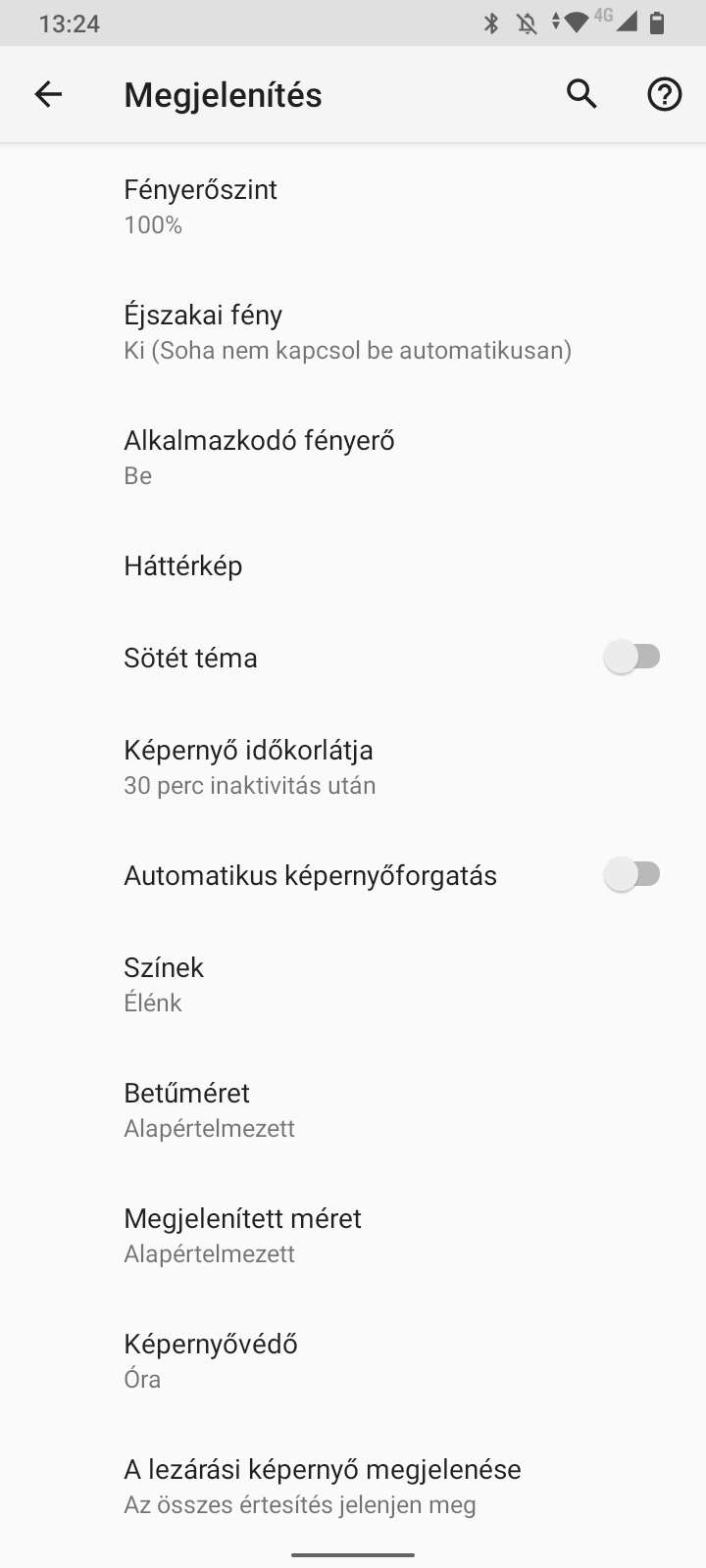Screen dimensions: 706x1568
Task: Open Éjszakai fény settings
Action: (x=353, y=331)
